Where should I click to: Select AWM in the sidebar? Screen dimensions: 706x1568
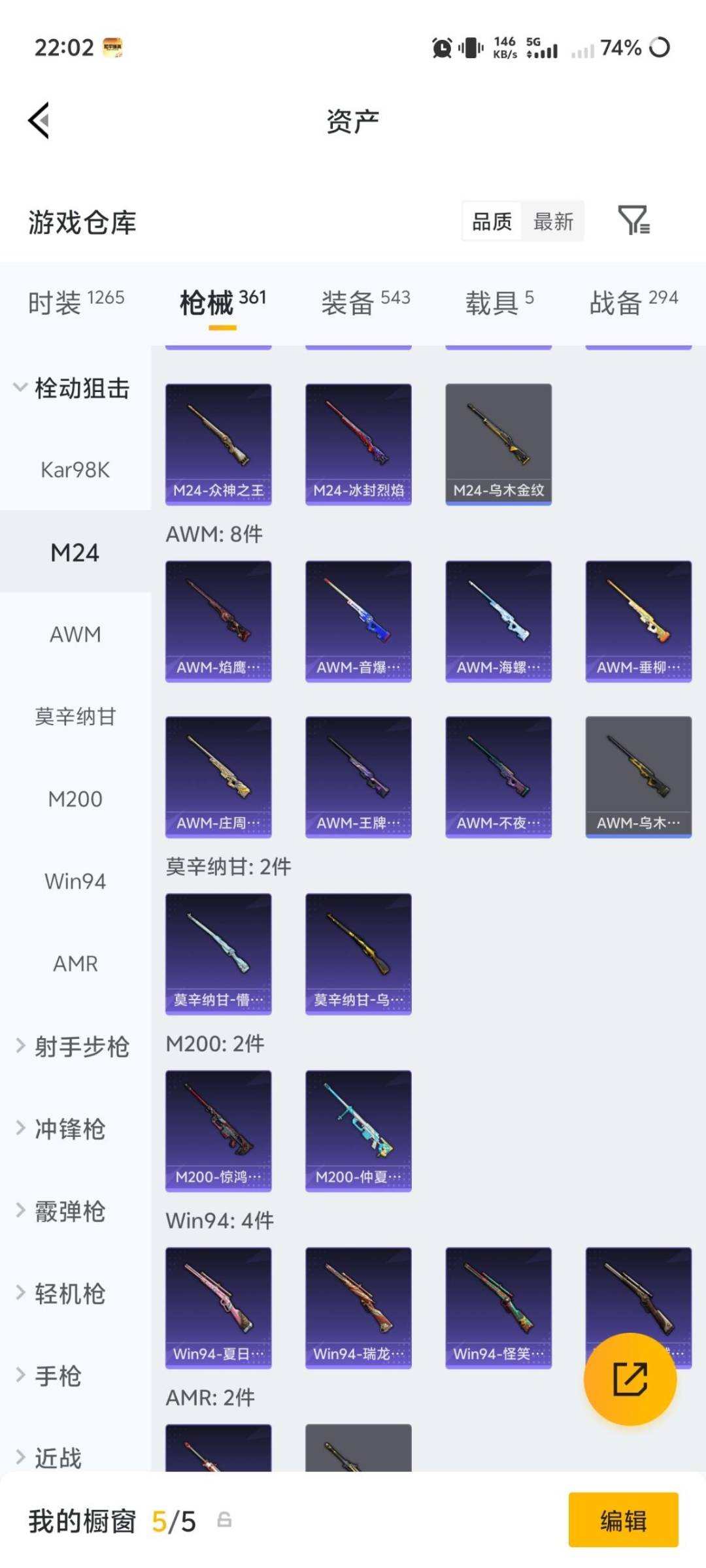coord(75,634)
